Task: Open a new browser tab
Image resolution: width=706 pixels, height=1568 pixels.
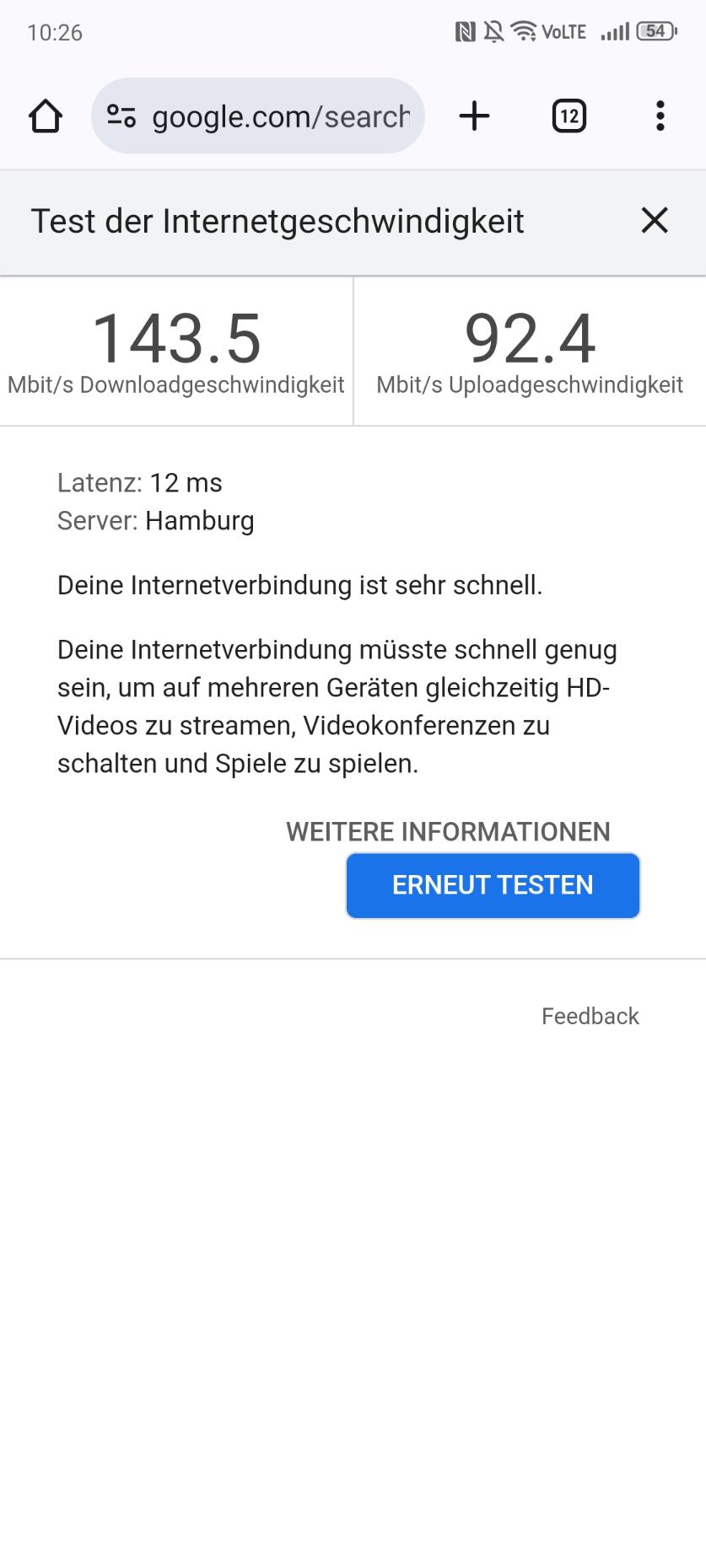Action: point(474,116)
